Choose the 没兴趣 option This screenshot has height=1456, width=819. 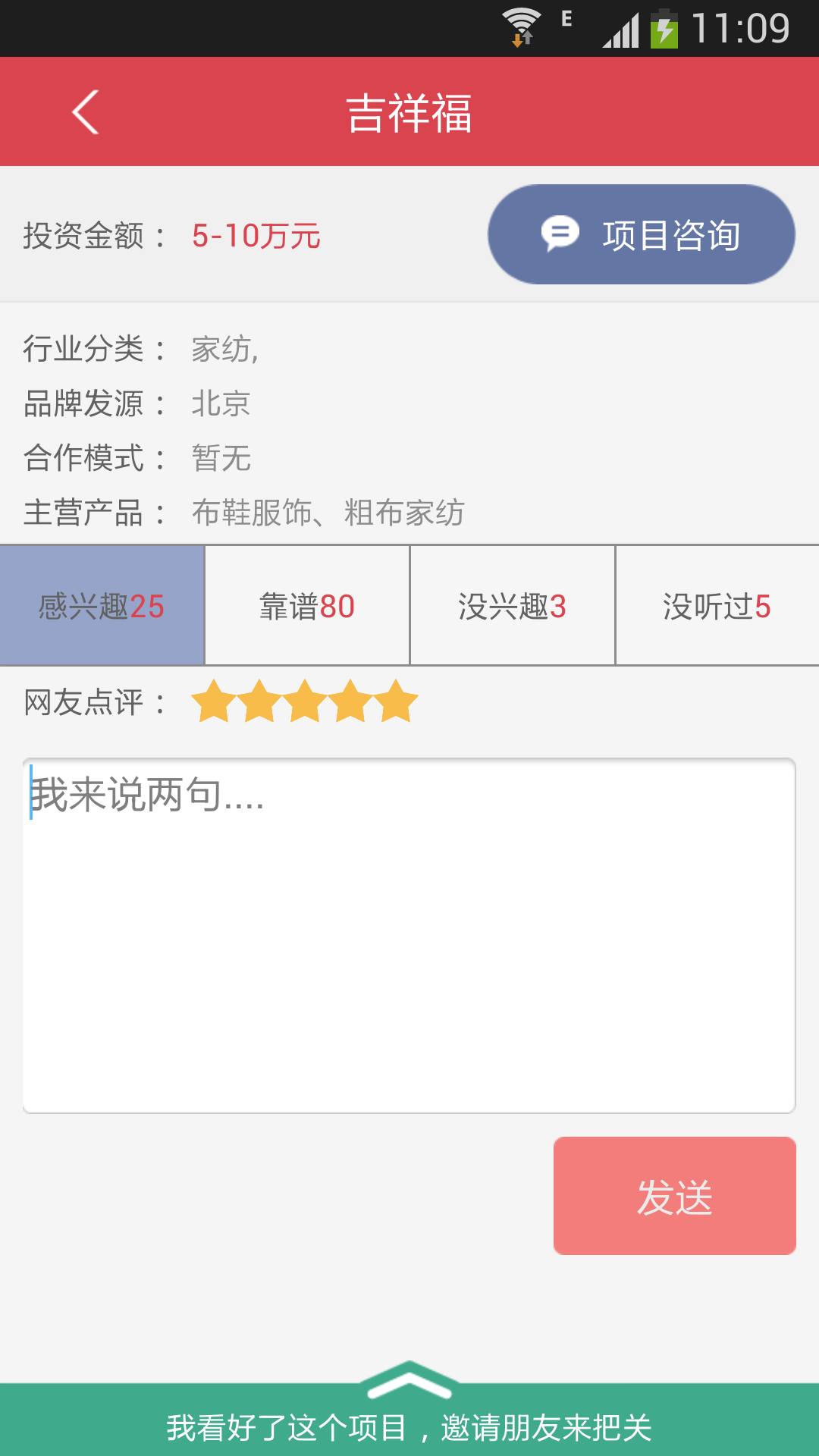click(x=513, y=606)
